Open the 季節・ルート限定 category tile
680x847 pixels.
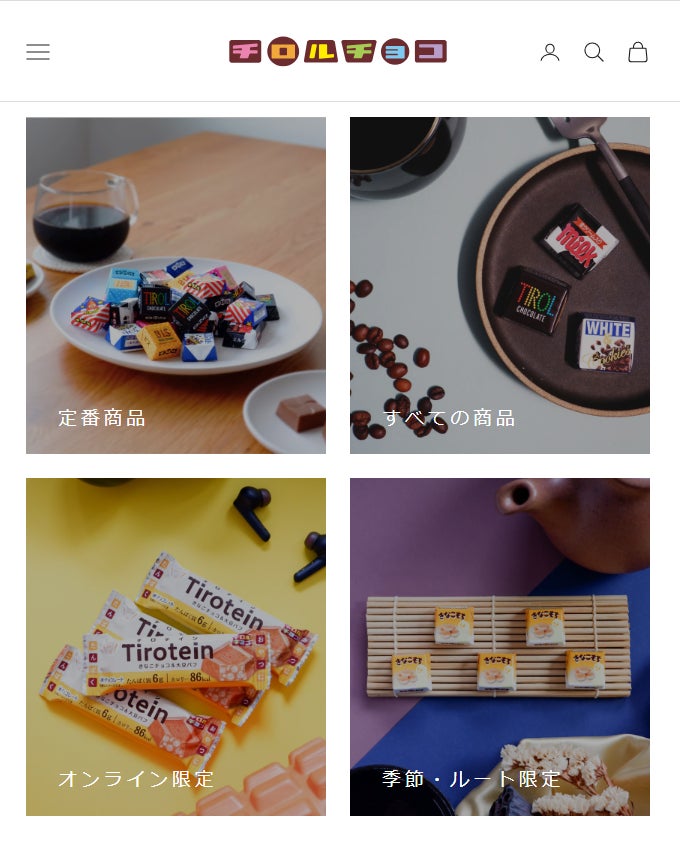[x=500, y=646]
